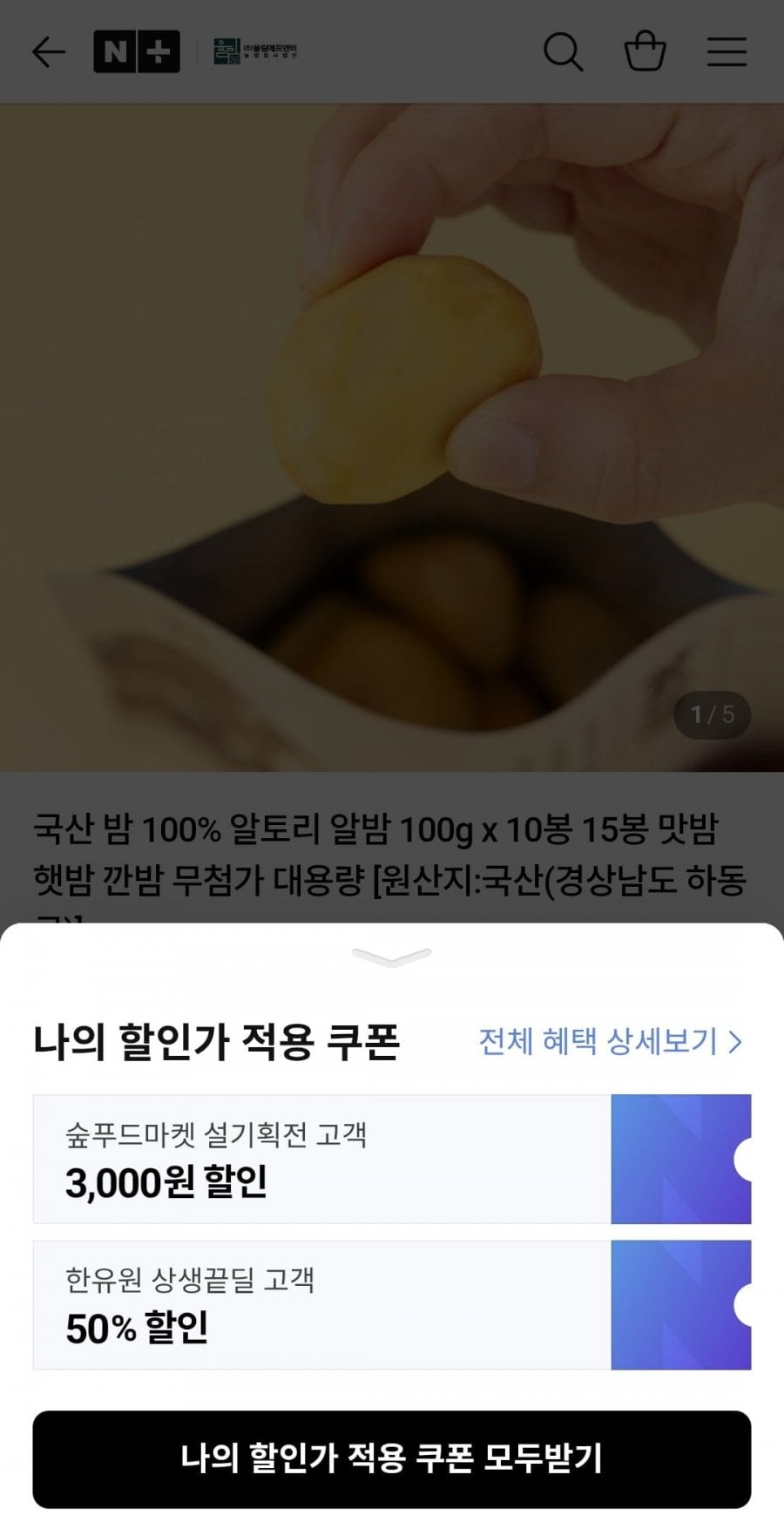Tap 나의 할인가 적용 쿠폰 모두받기
Viewport: 784px width, 1529px height.
(392, 1459)
